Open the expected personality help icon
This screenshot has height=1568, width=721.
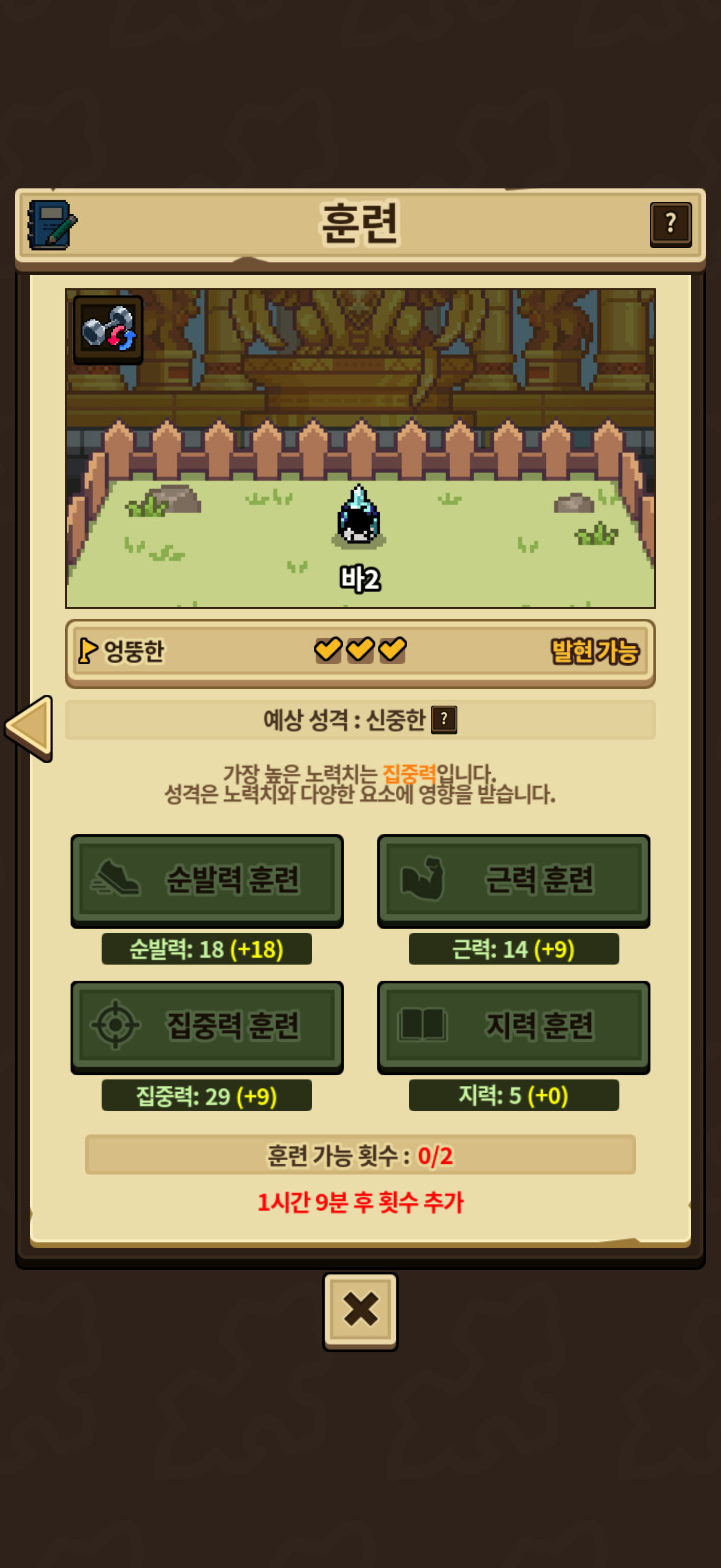tap(444, 719)
